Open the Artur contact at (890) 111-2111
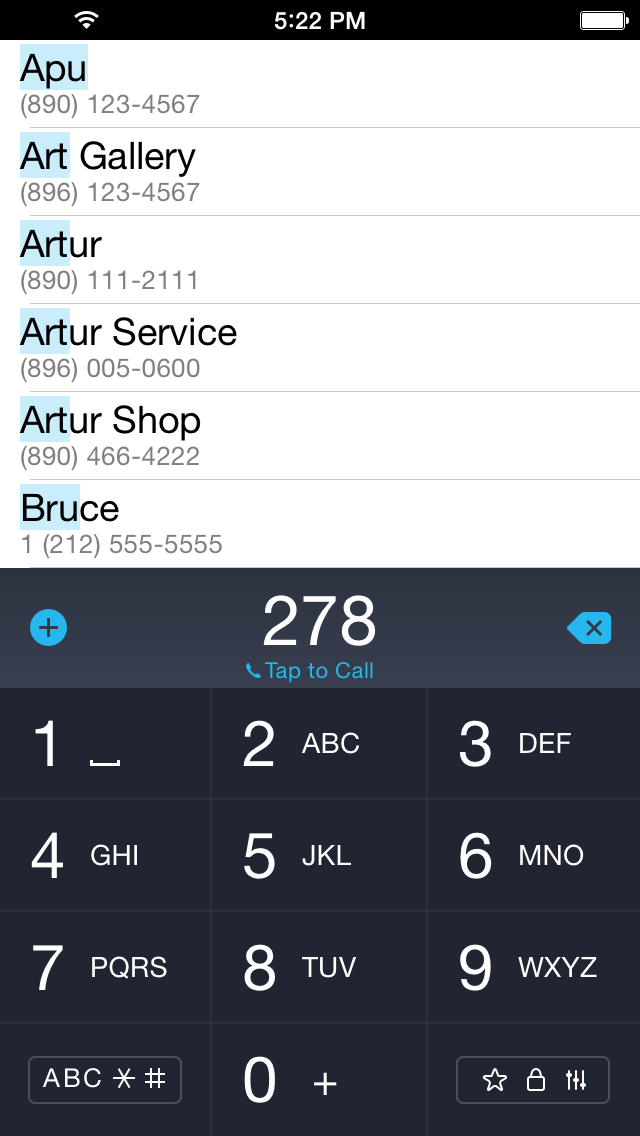Viewport: 640px width, 1136px height. [320, 259]
